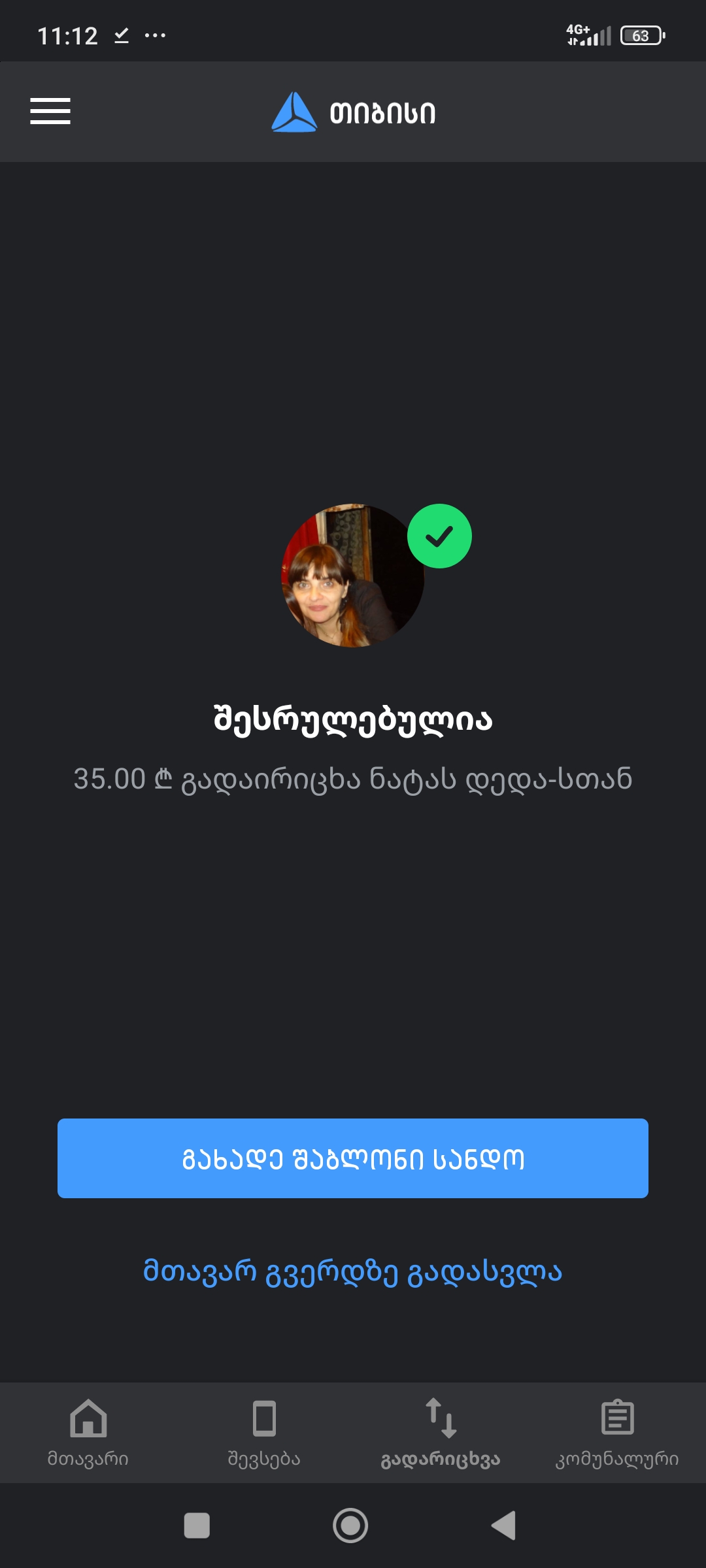Tap the system home button
Screen dimensions: 706x1568
350,1526
